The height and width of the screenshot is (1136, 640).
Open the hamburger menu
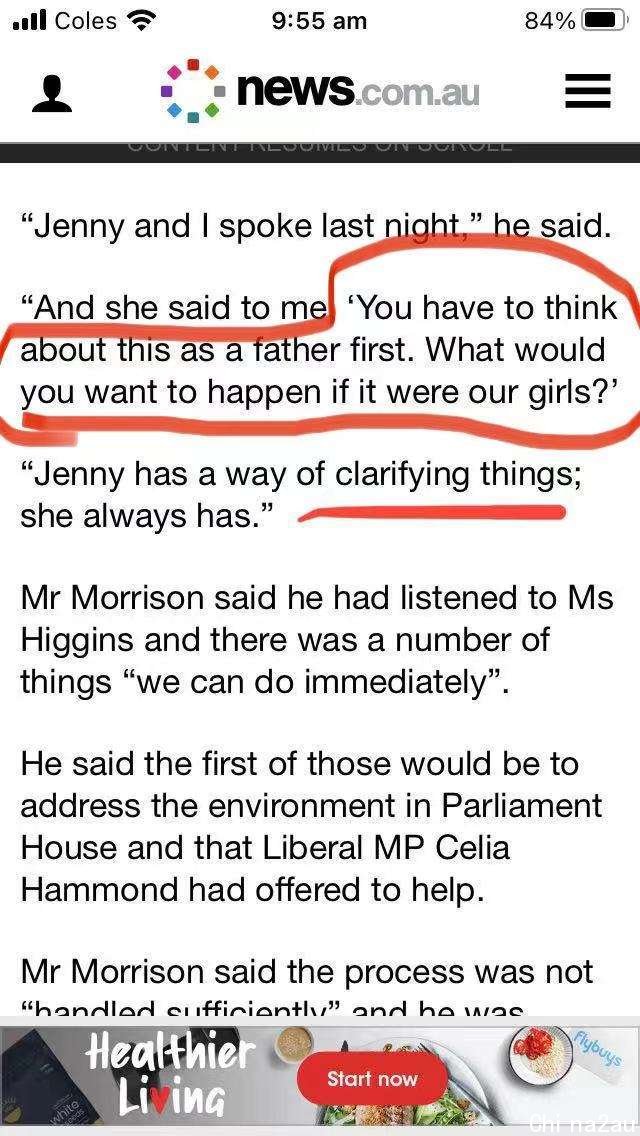[587, 92]
